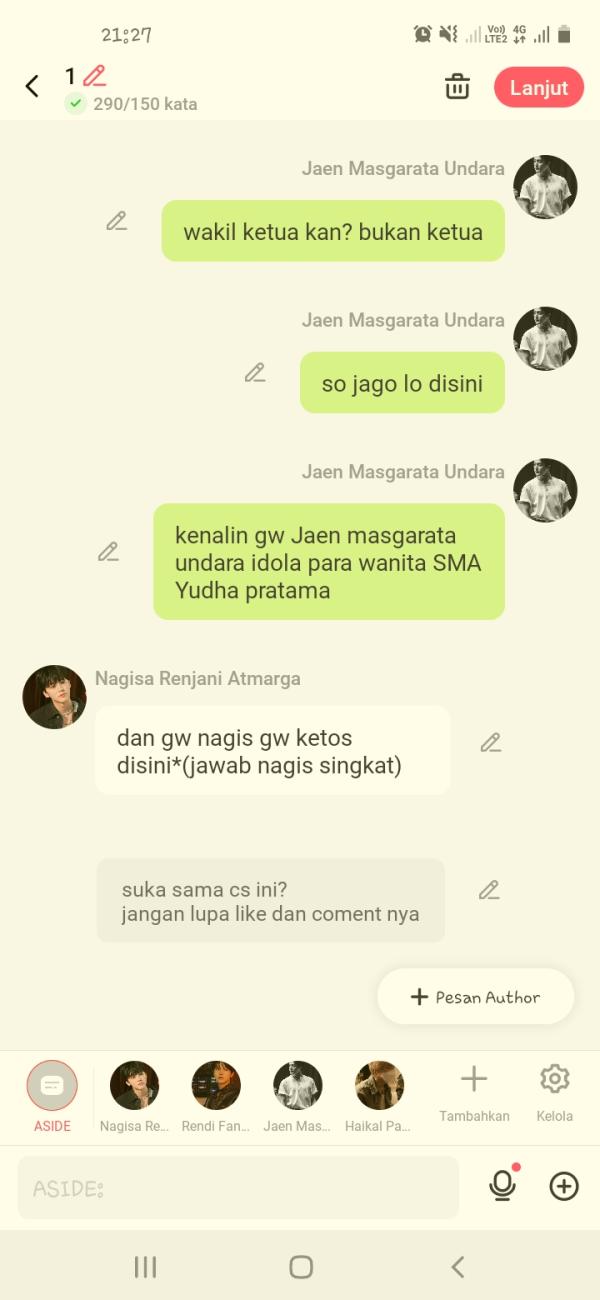Edit Nagisa's "dan gw nagis gw ketos" message
600x1300 pixels.
coord(490,742)
